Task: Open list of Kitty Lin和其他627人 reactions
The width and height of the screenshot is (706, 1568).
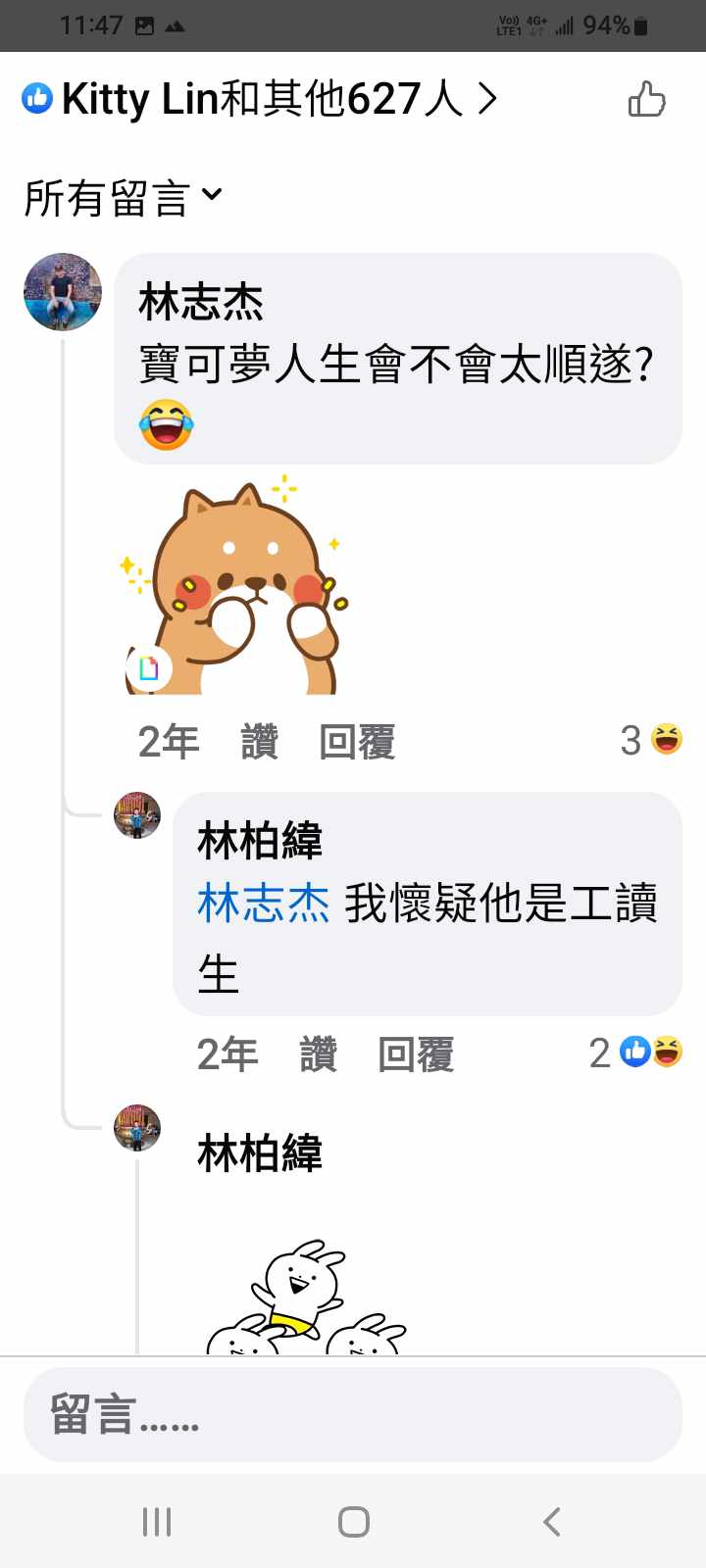Action: pos(260,99)
